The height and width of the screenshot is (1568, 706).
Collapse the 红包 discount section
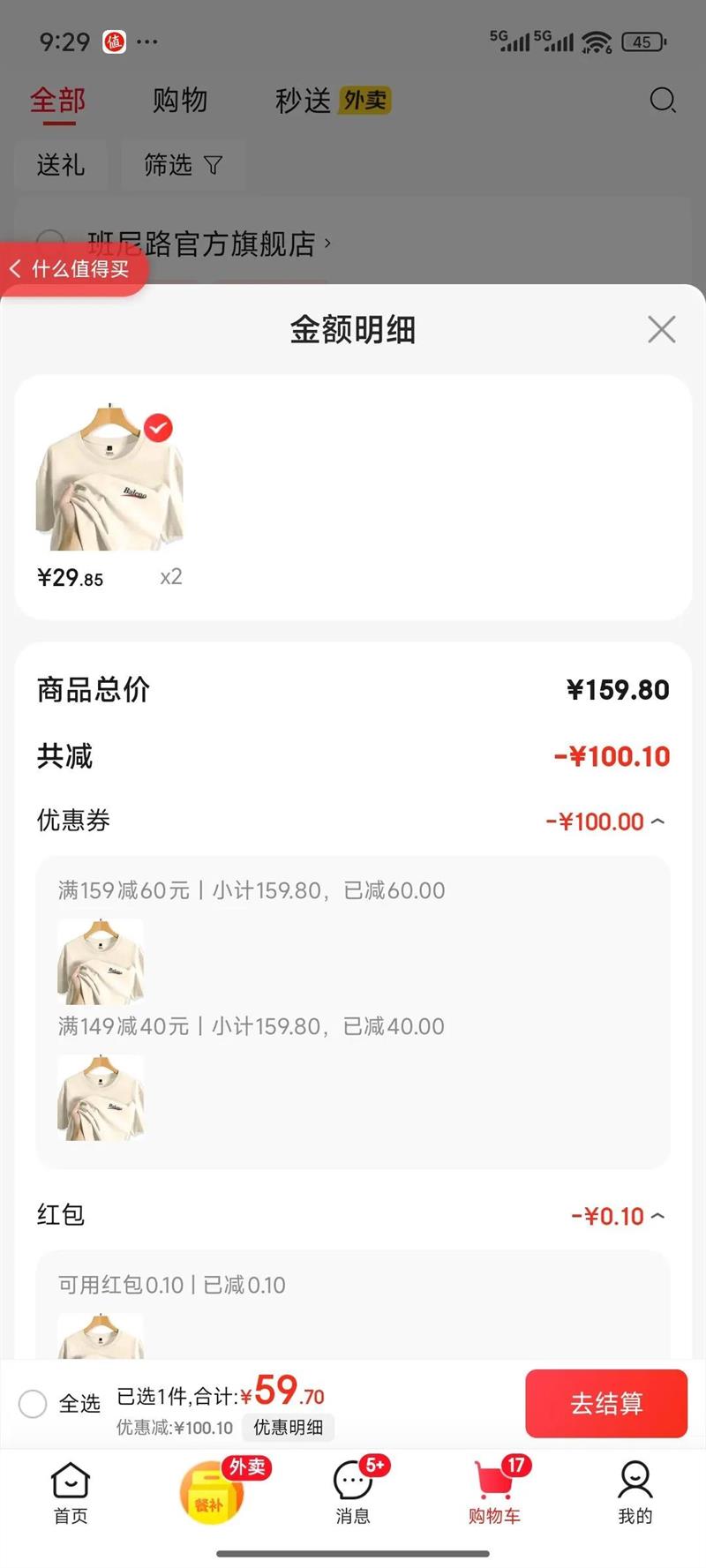tap(657, 1216)
